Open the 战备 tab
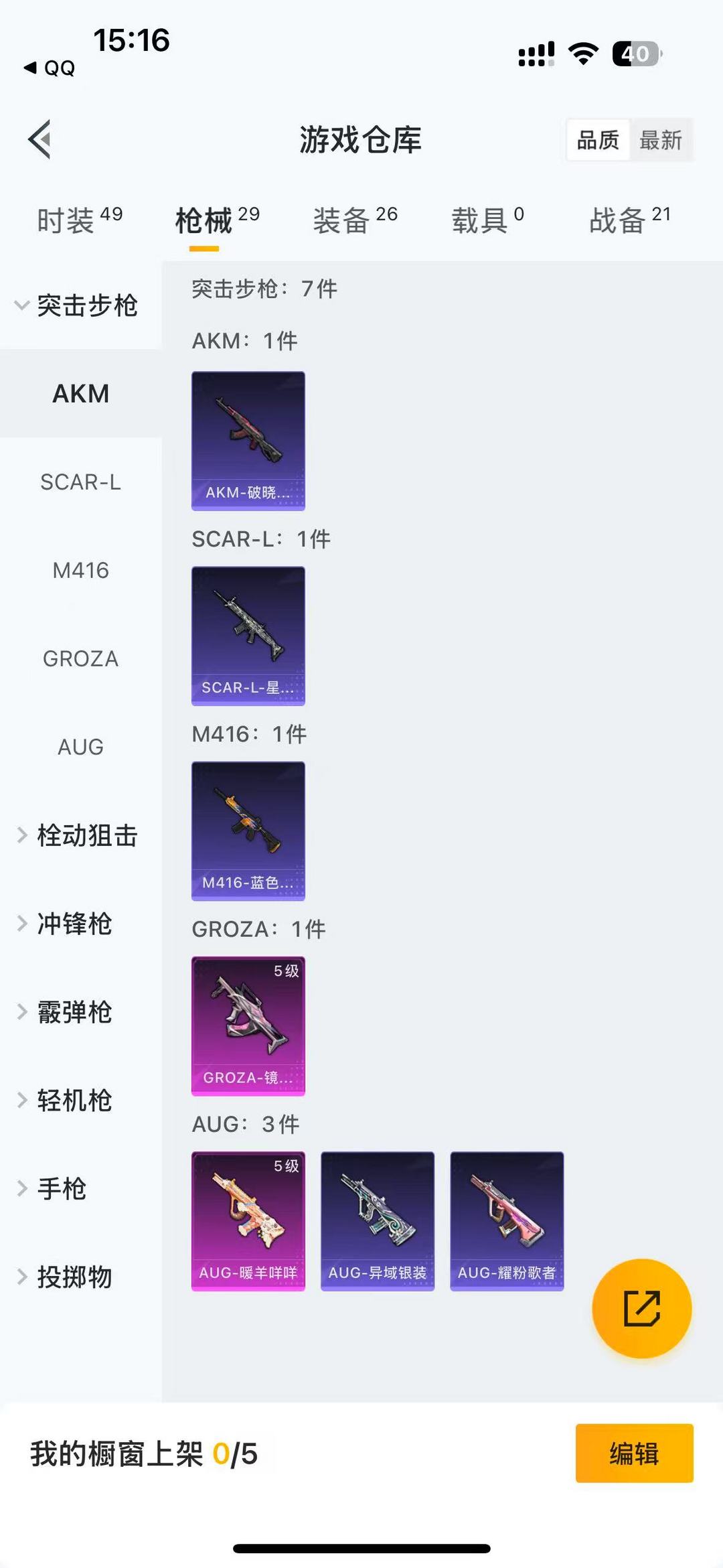723x1568 pixels. point(630,220)
